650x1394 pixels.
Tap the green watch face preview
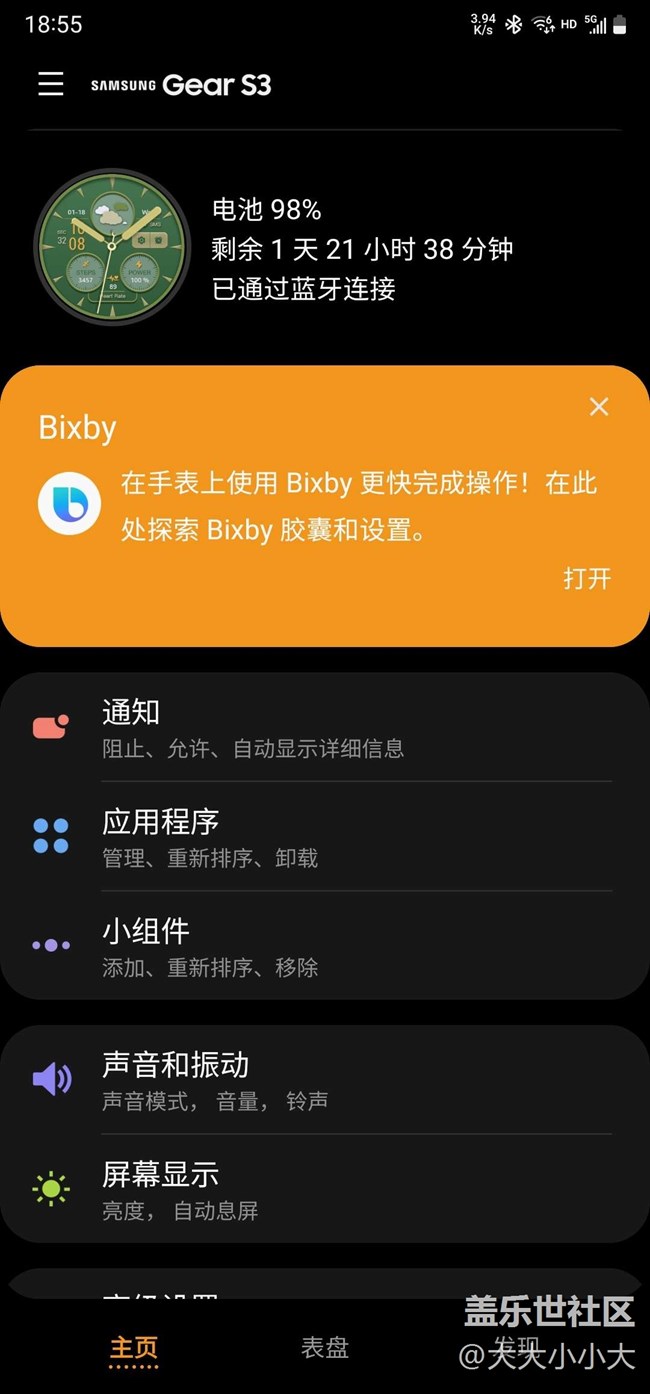click(111, 248)
